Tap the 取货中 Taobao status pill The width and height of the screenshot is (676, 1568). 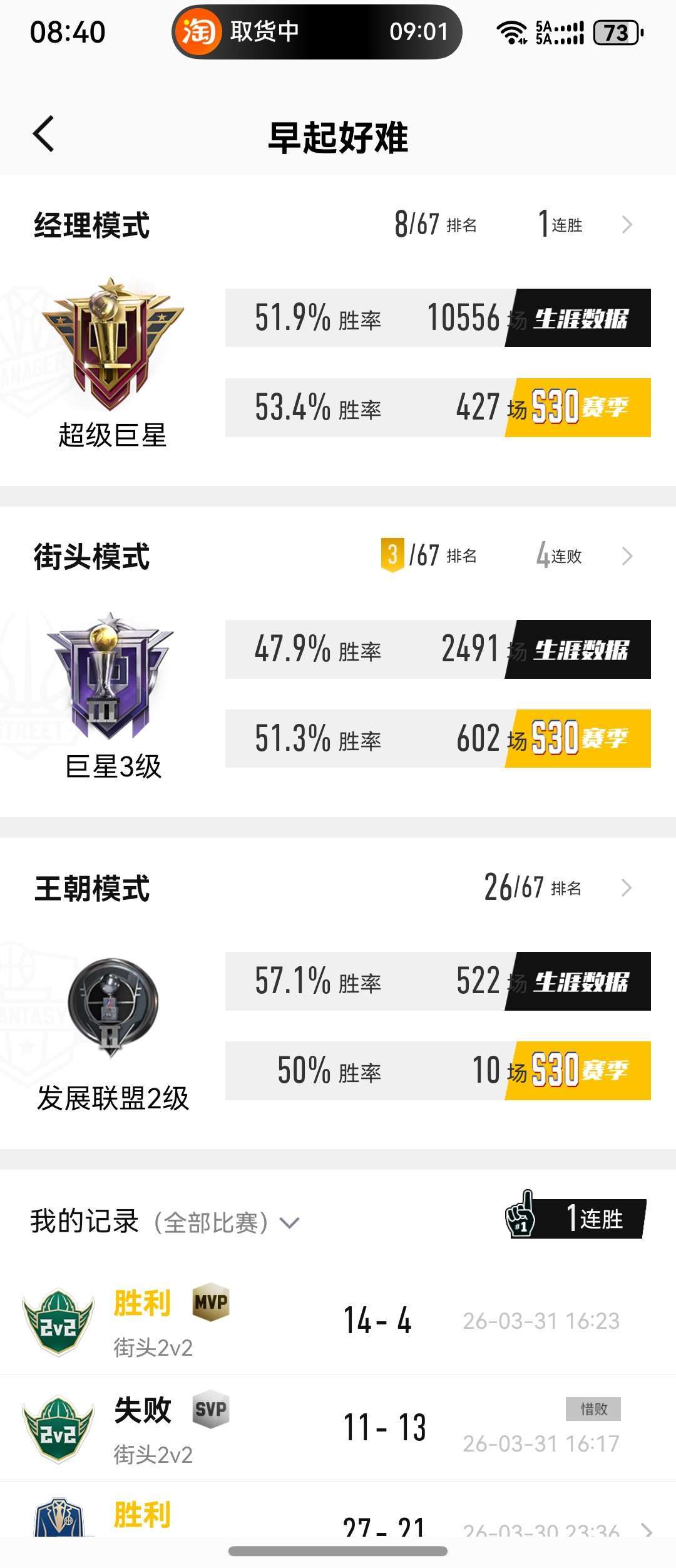317,32
